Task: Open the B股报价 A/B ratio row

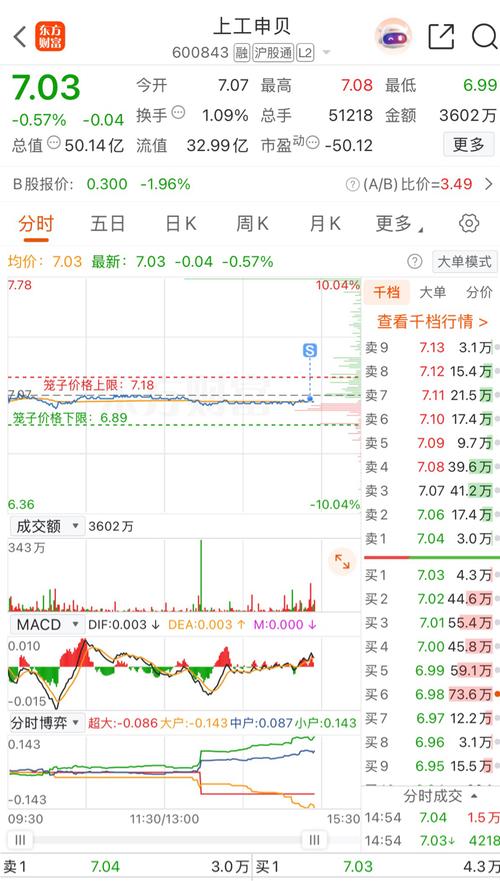Action: (x=250, y=184)
